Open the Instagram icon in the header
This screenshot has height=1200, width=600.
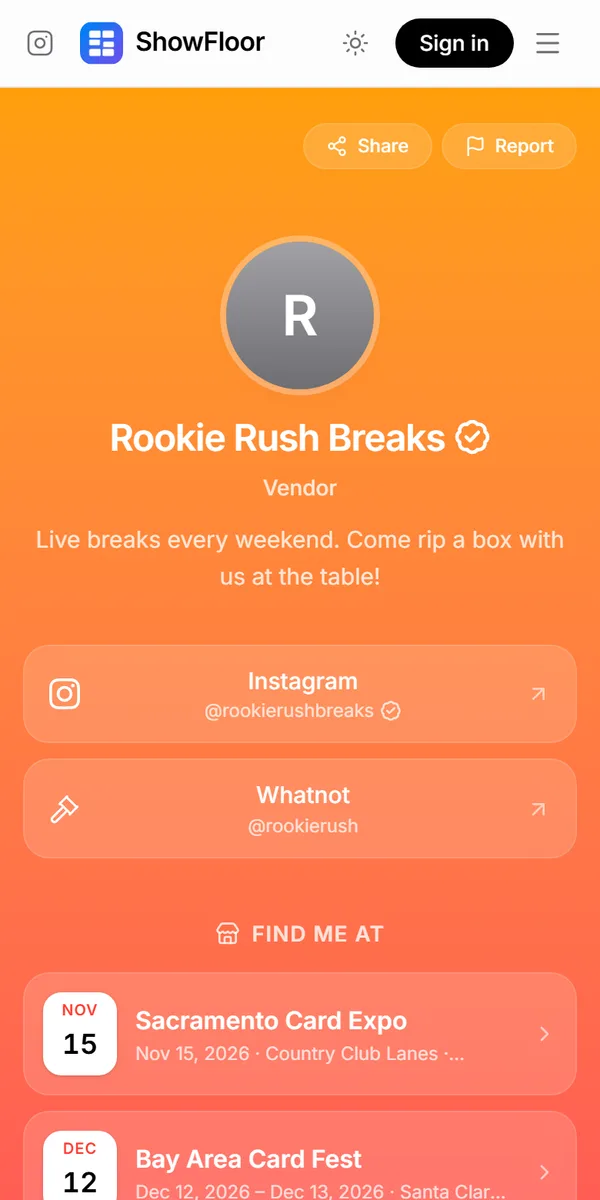click(40, 43)
